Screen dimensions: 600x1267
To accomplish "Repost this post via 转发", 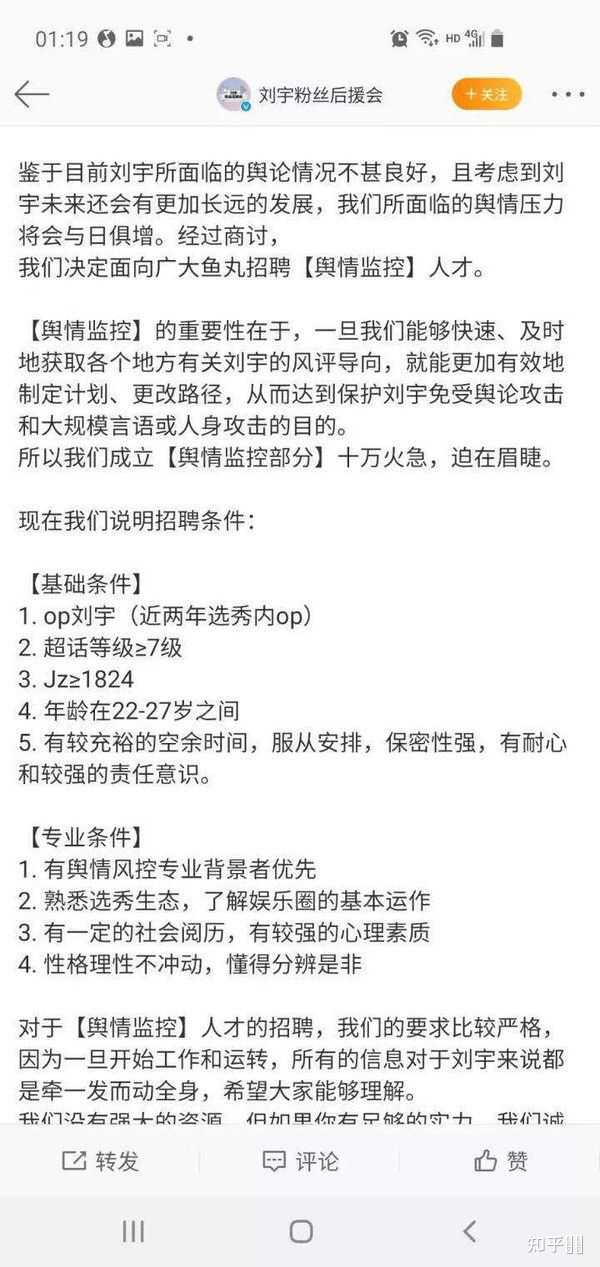I will pyautogui.click(x=100, y=1161).
